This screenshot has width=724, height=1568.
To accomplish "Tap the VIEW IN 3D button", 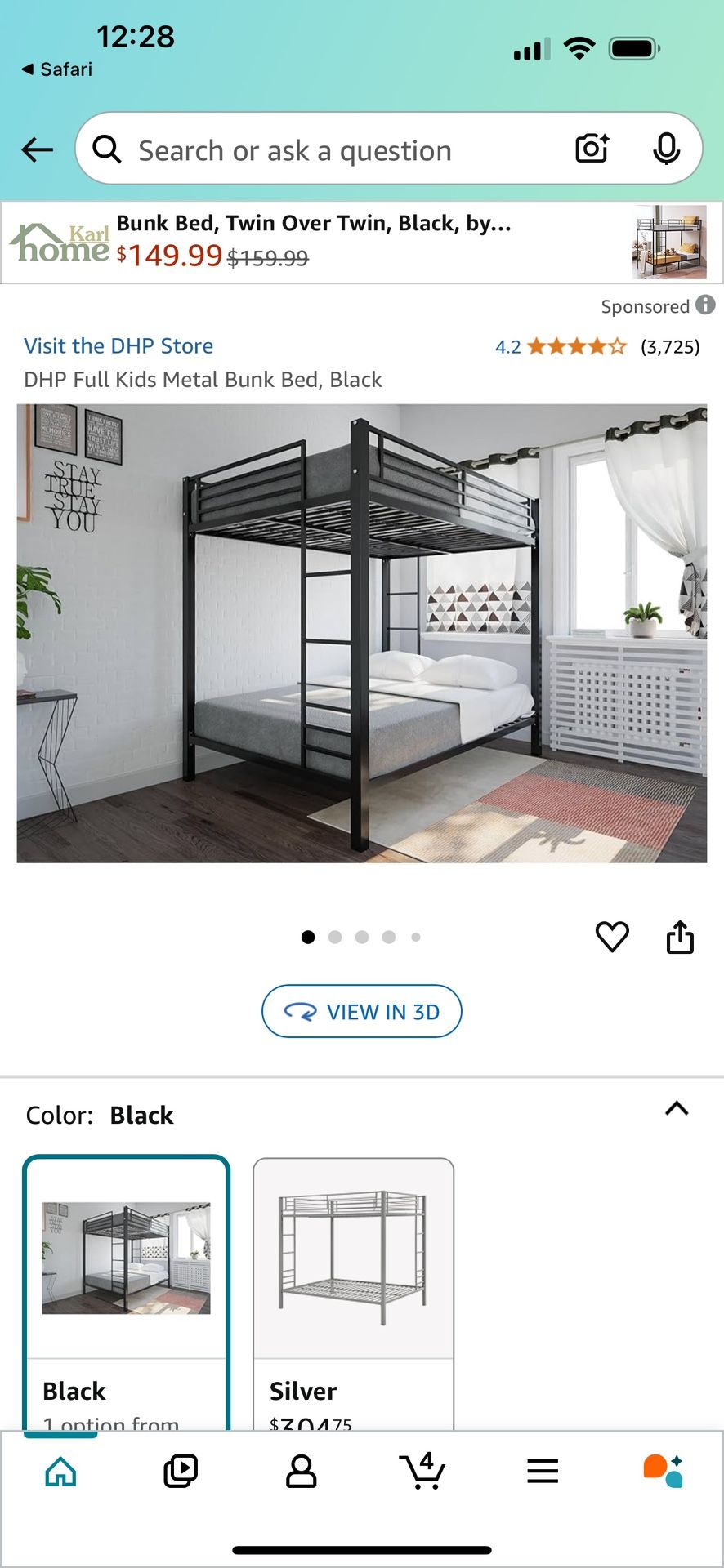I will pyautogui.click(x=362, y=1011).
